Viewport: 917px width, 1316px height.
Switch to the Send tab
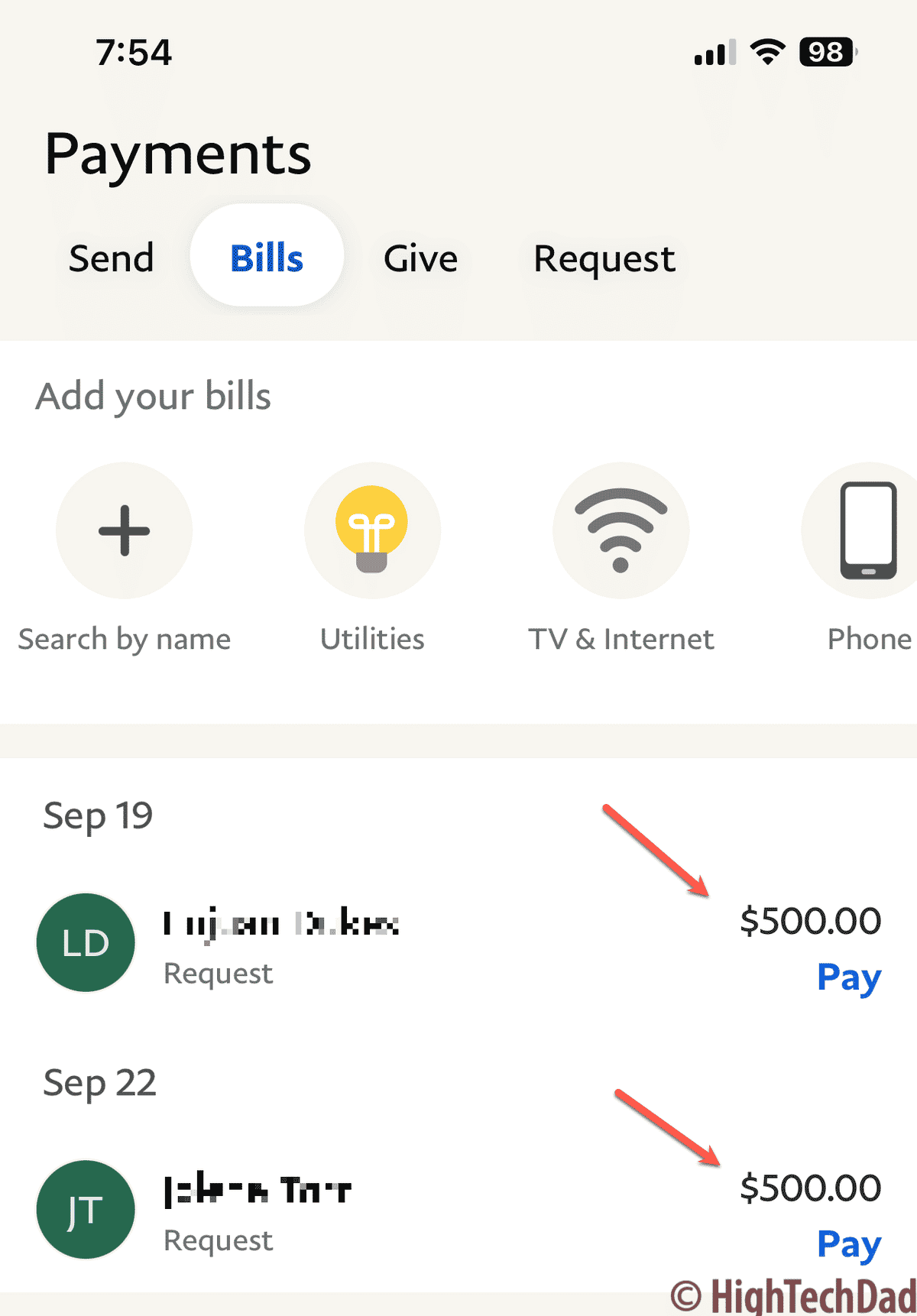[x=111, y=258]
